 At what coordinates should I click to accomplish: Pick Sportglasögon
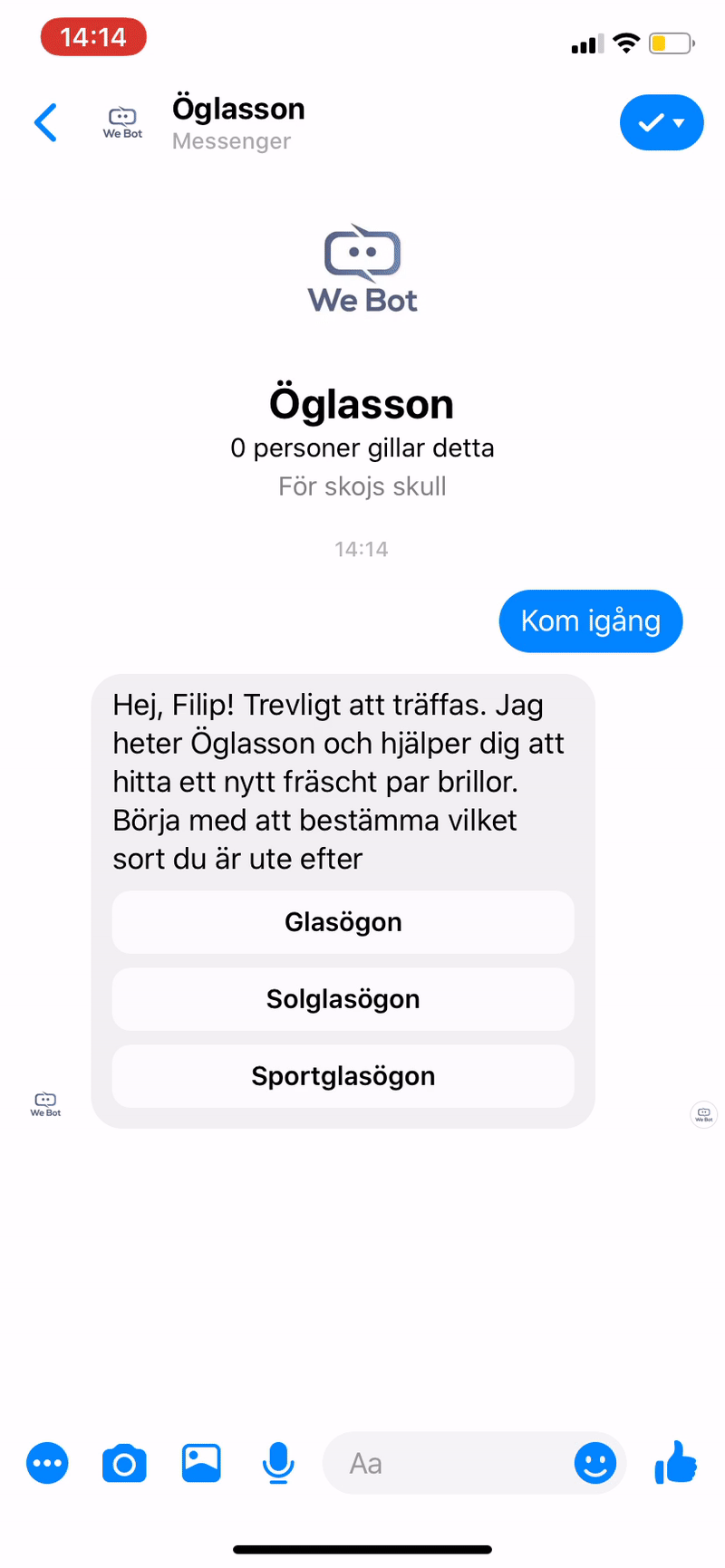(343, 1076)
